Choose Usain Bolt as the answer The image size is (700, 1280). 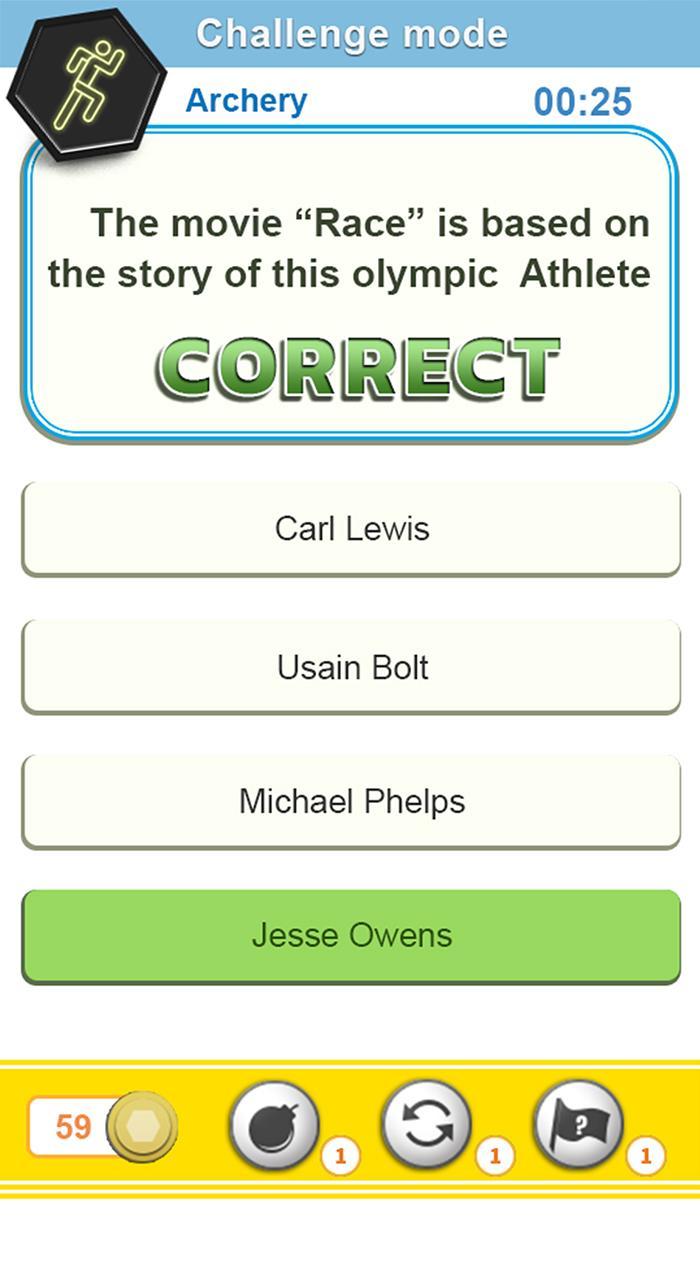click(351, 666)
